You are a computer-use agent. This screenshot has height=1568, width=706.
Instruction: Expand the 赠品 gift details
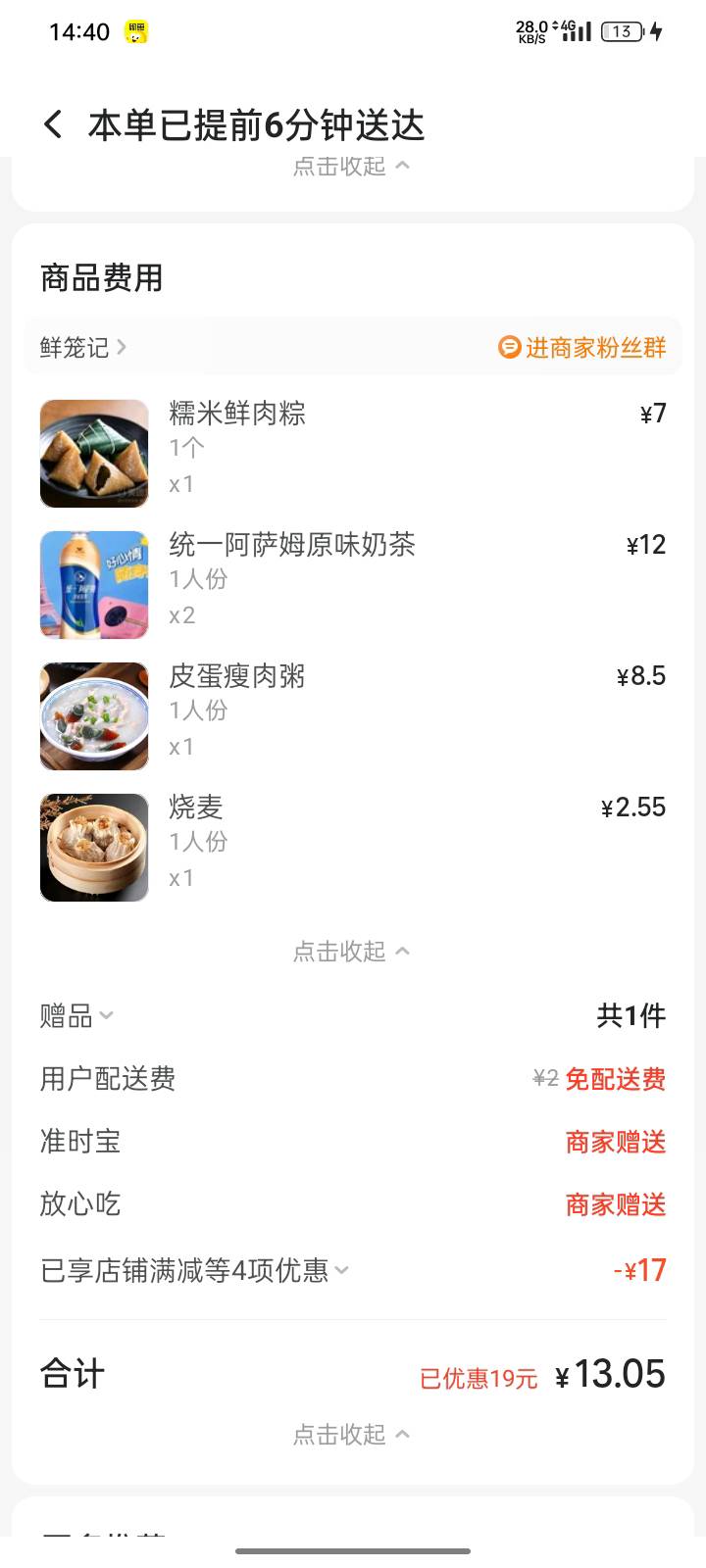tap(76, 1016)
